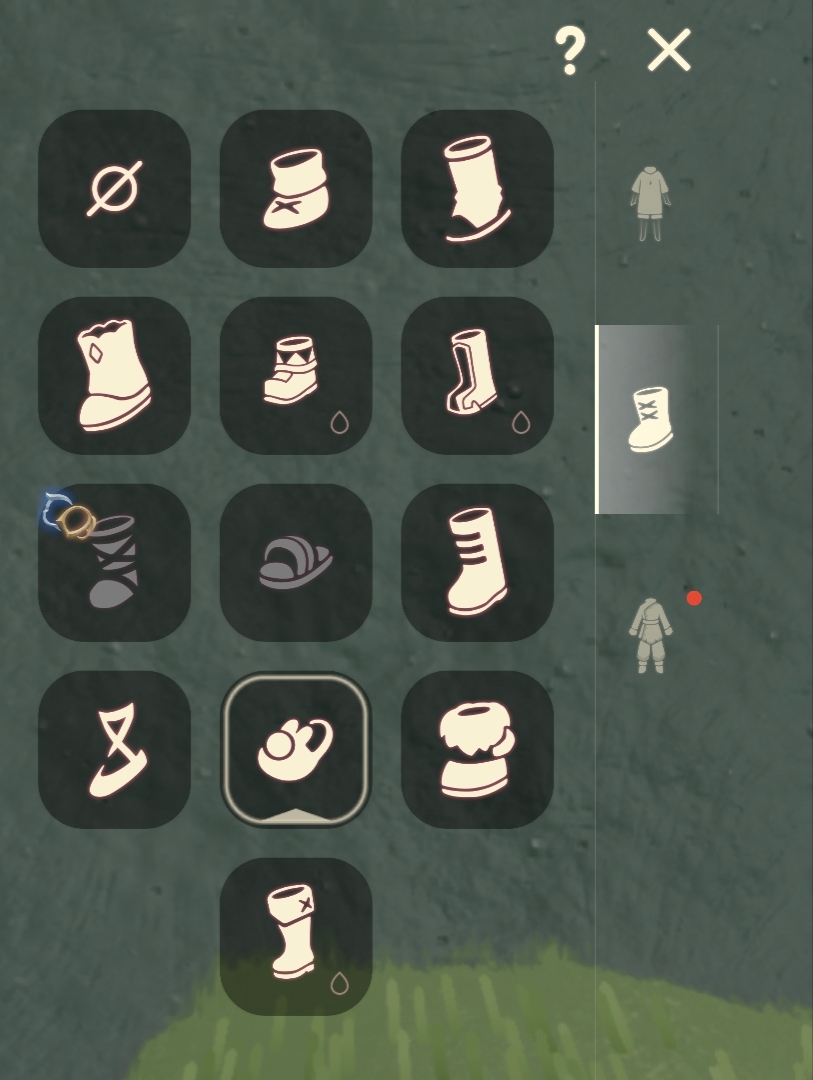This screenshot has width=813, height=1080.
Task: Equip the ribbon-wrap ballet shoe
Action: (115, 749)
